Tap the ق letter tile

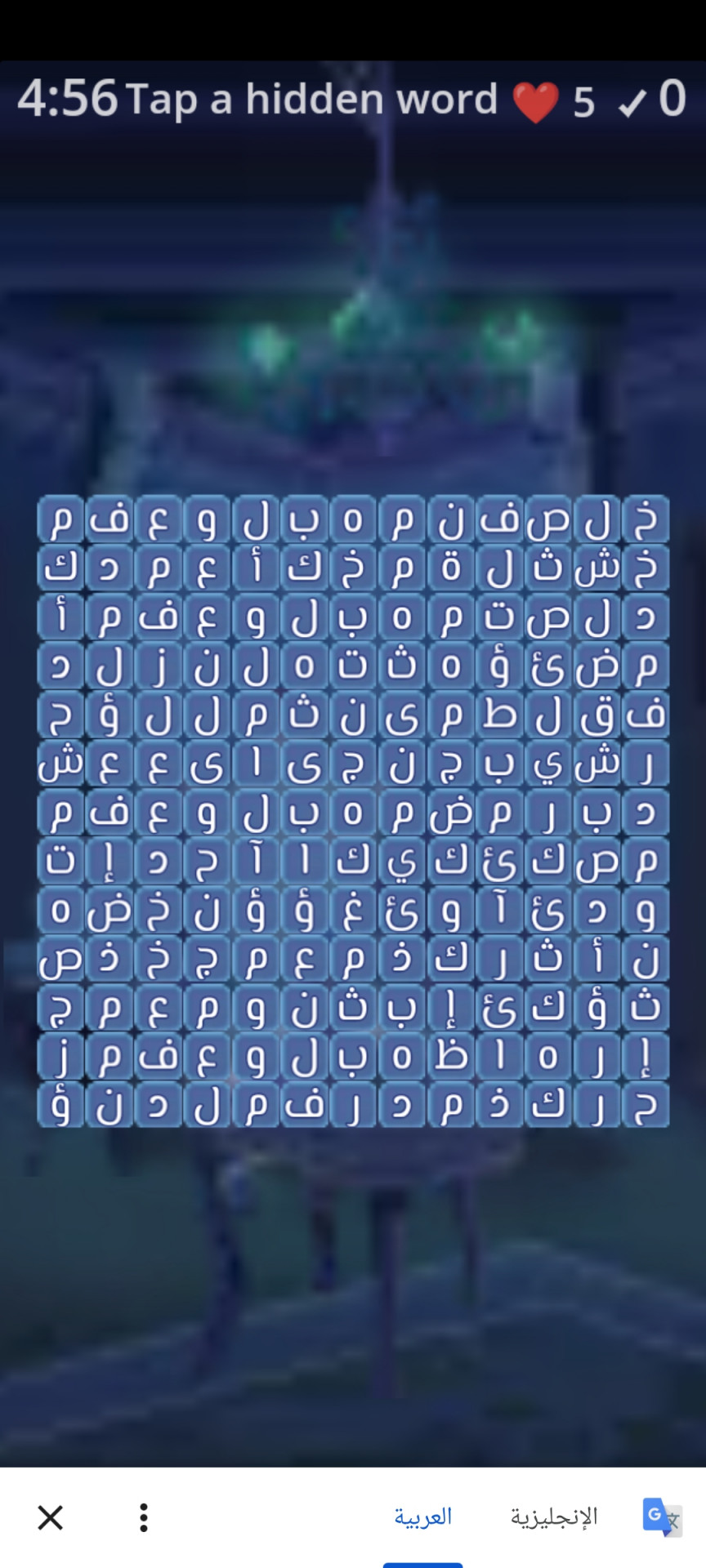pyautogui.click(x=597, y=715)
